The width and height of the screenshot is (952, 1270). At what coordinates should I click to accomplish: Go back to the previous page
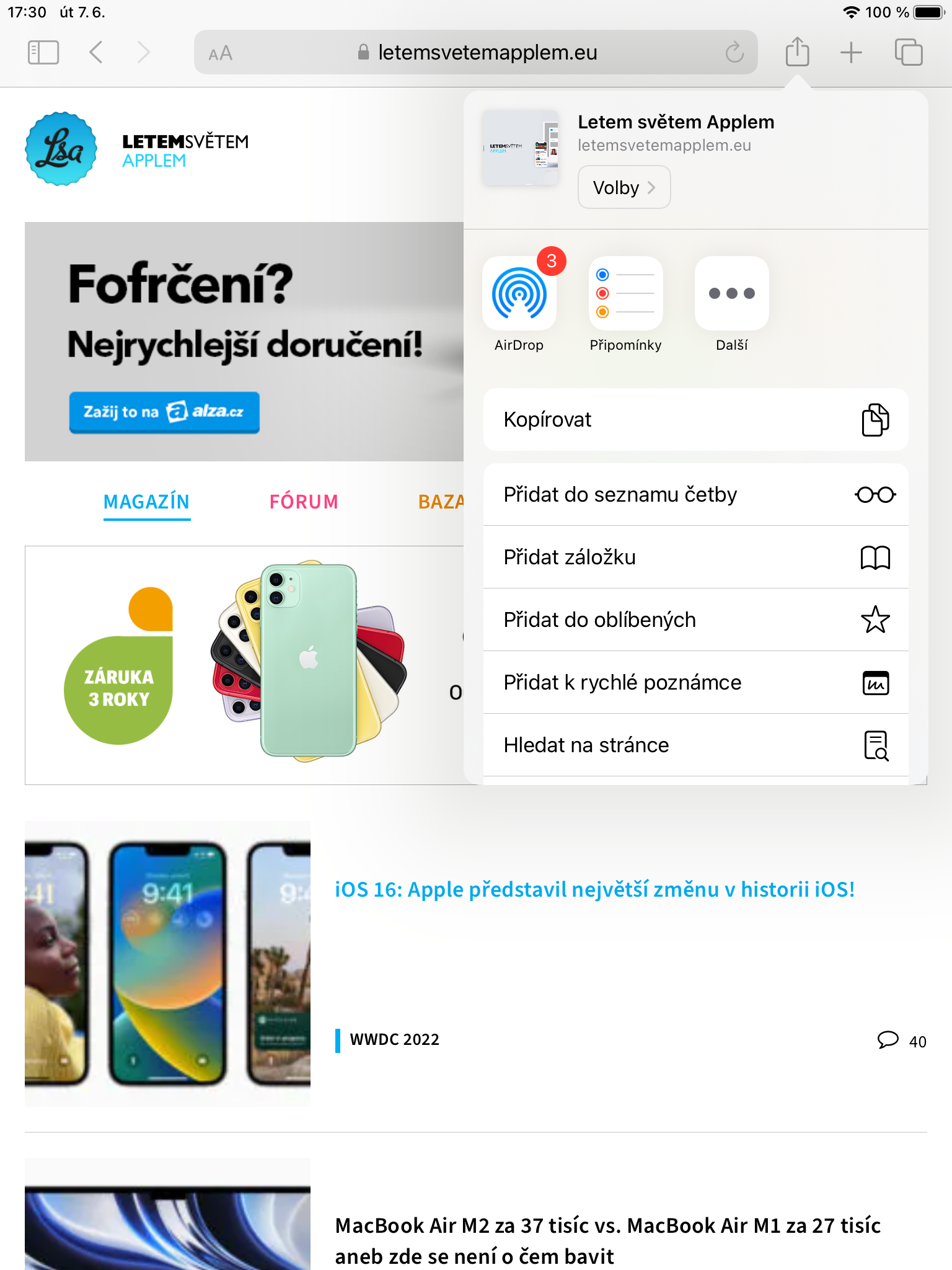(x=96, y=53)
